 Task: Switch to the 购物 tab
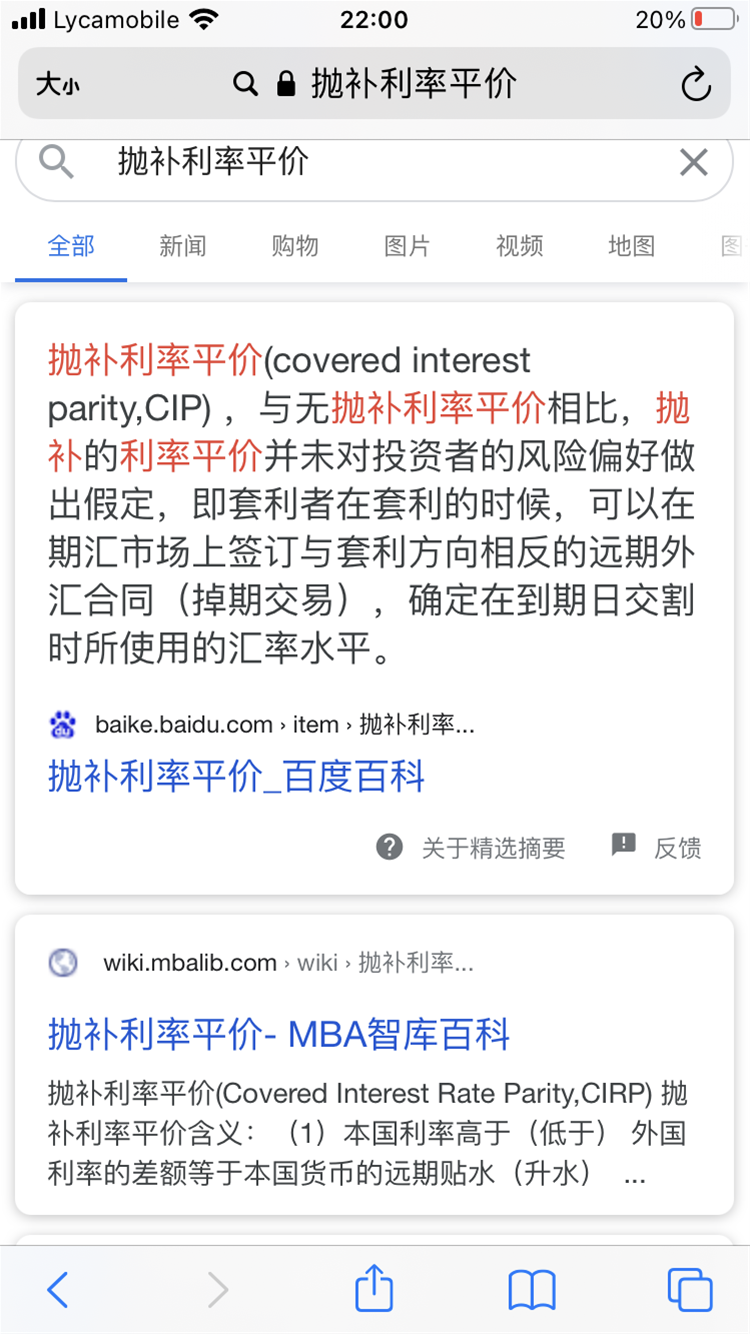(x=295, y=246)
